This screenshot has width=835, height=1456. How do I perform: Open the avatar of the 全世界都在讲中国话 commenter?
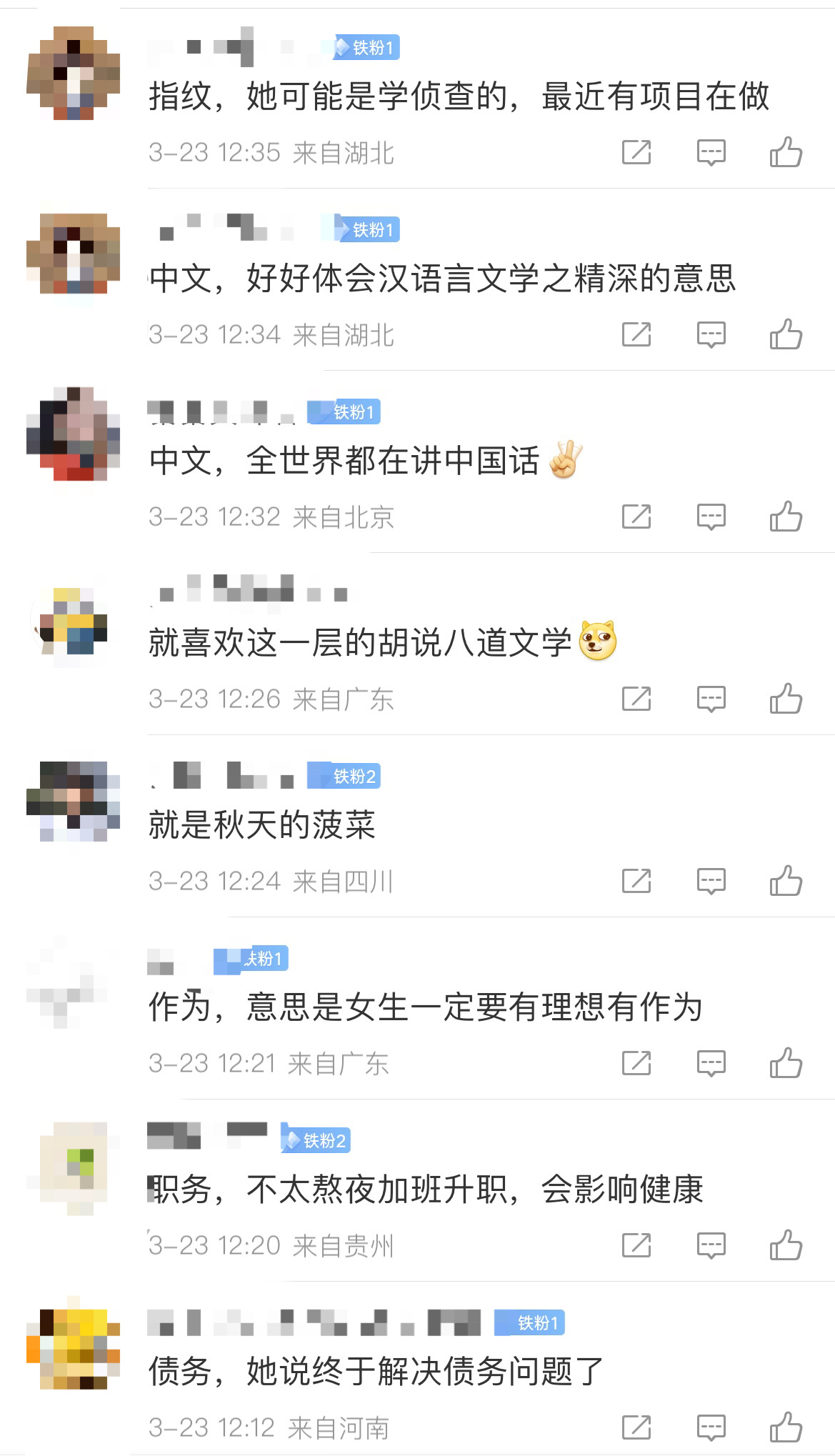[73, 434]
